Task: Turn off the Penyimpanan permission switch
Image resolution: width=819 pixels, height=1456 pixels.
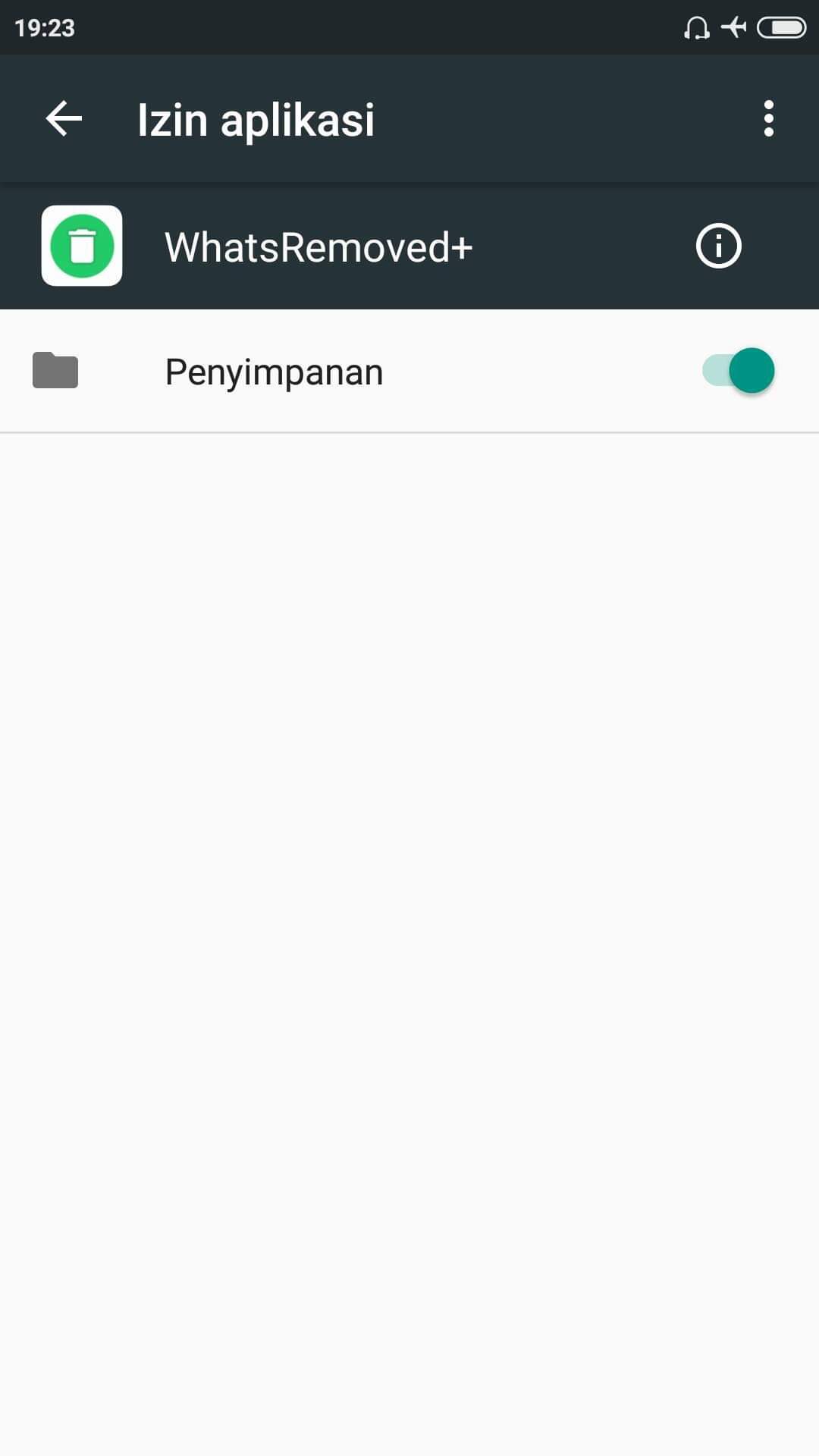Action: click(738, 371)
